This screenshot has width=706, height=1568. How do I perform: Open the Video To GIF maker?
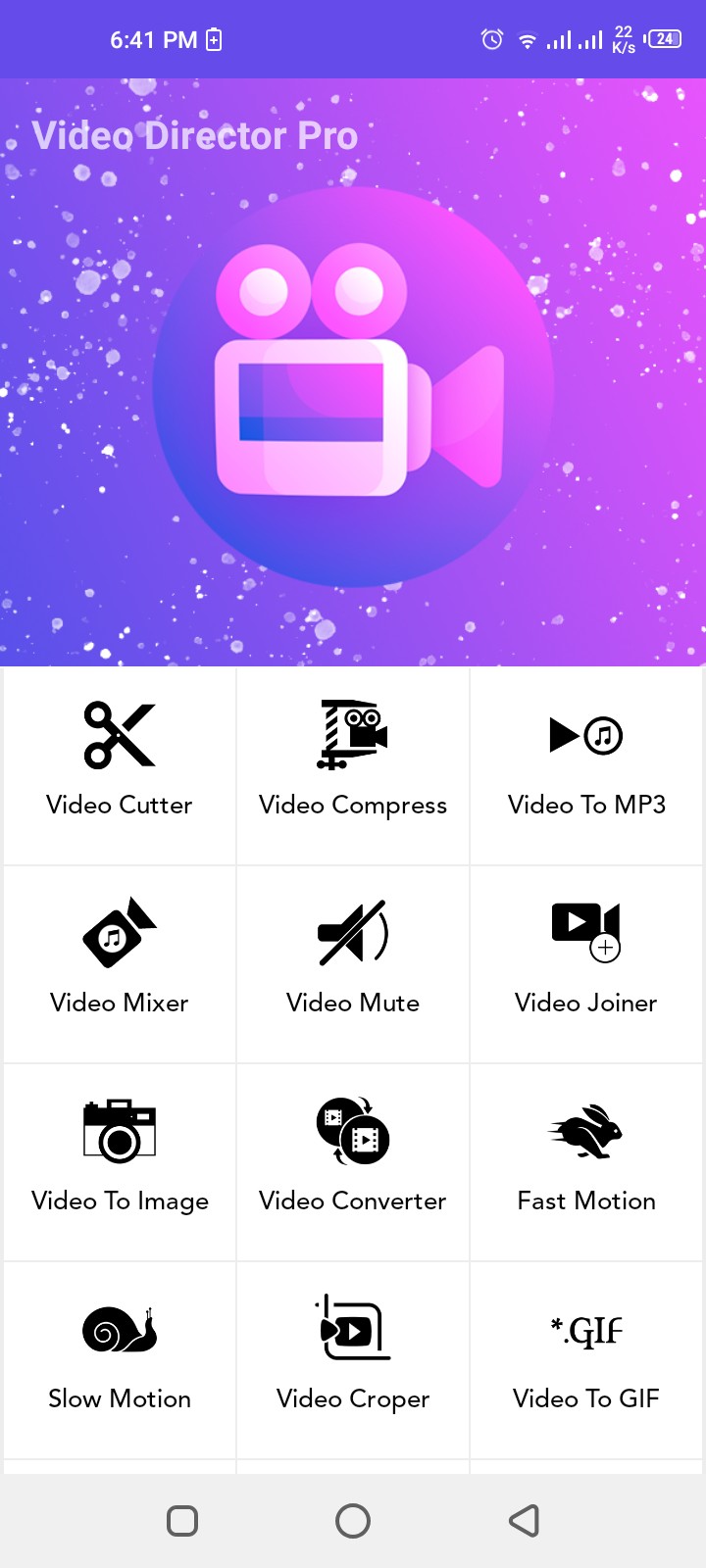tap(586, 1359)
